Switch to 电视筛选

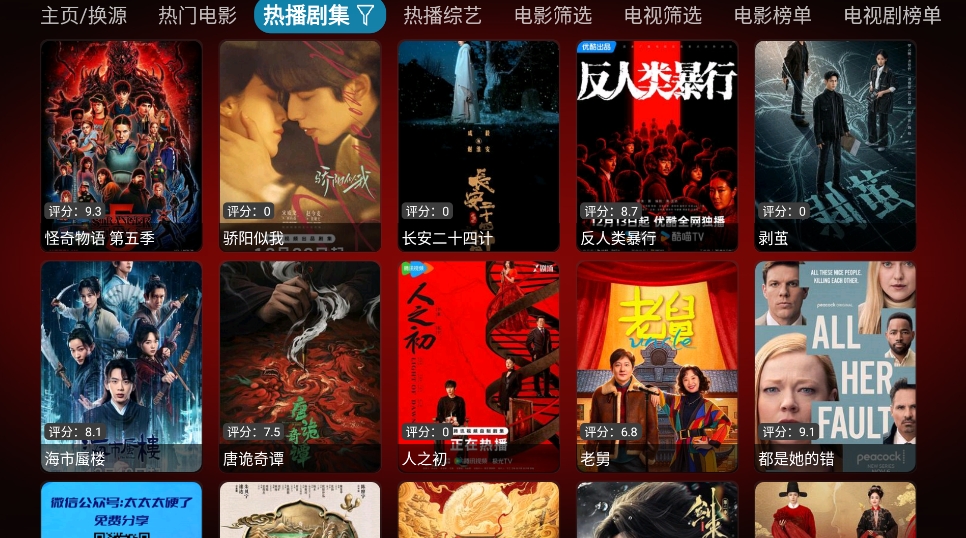662,15
